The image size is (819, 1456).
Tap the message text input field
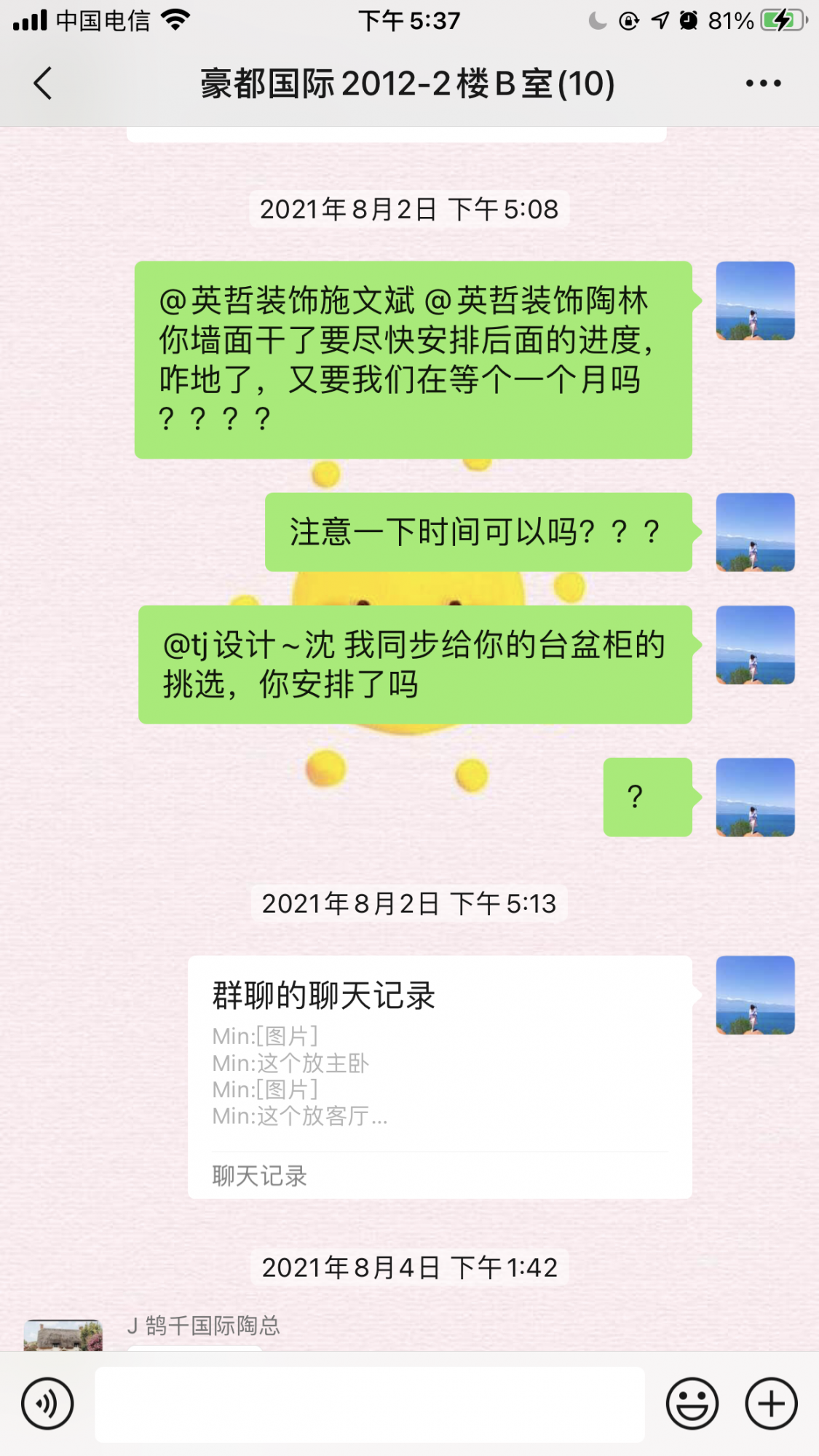click(x=369, y=1404)
